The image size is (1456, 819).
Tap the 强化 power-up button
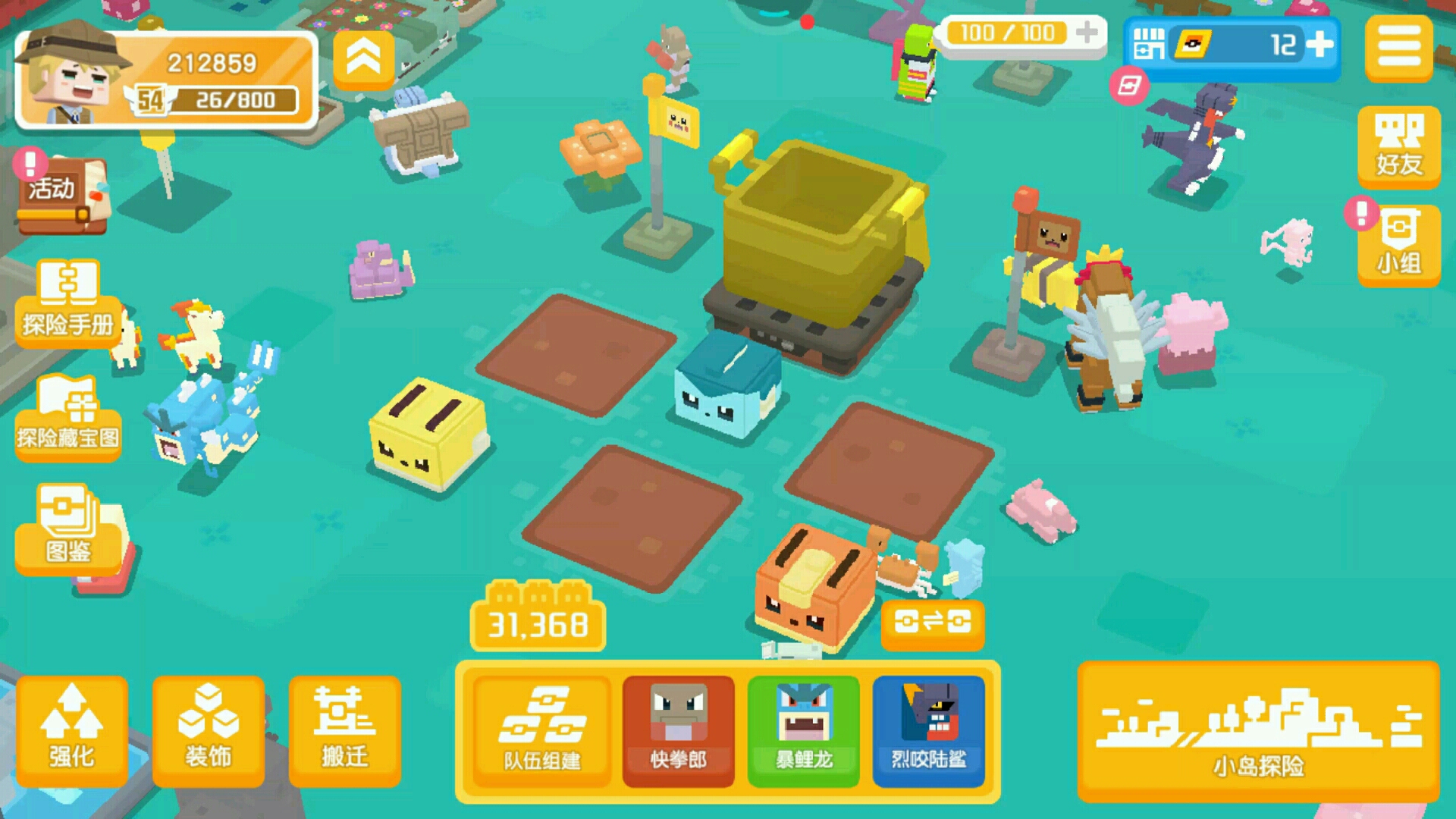72,730
